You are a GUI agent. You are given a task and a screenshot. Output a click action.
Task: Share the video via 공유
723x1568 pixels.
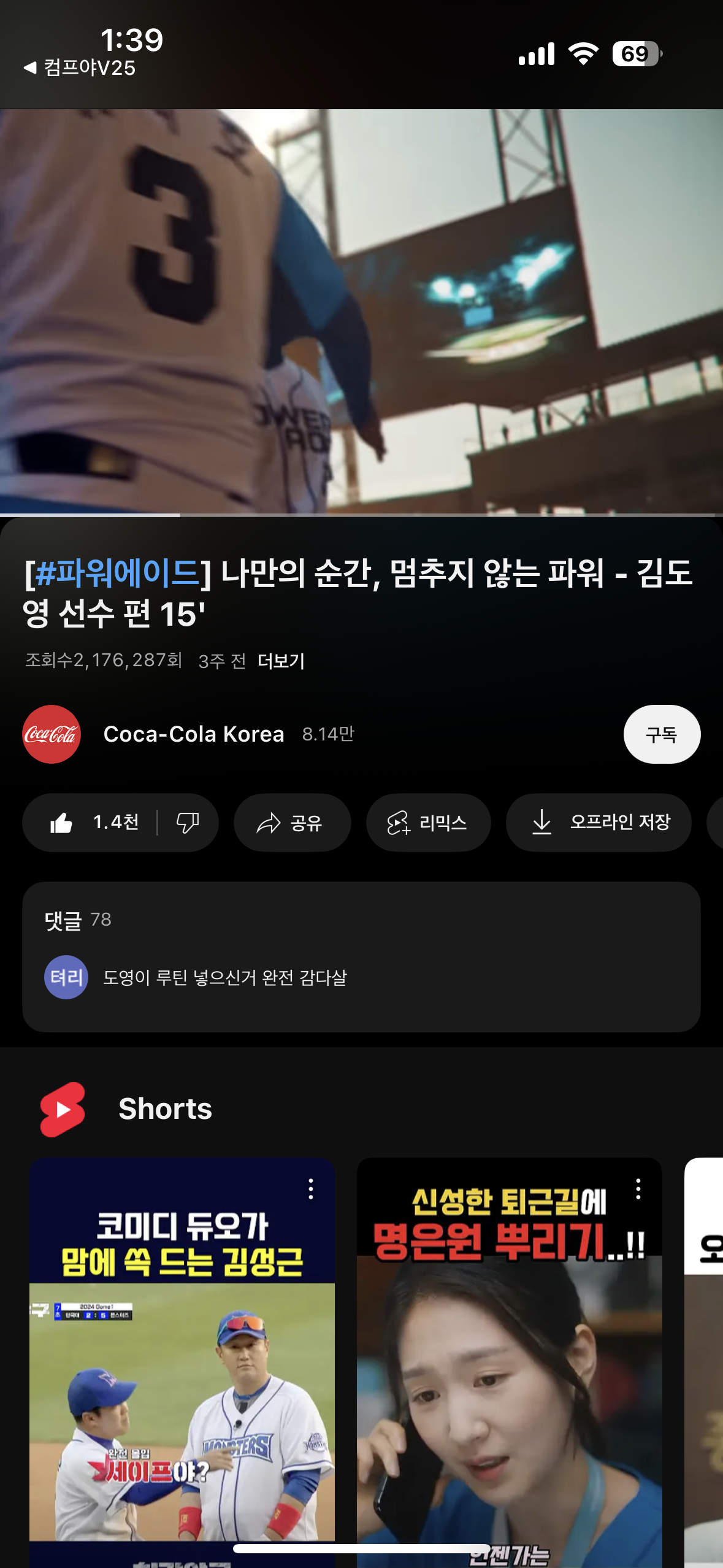coord(292,823)
